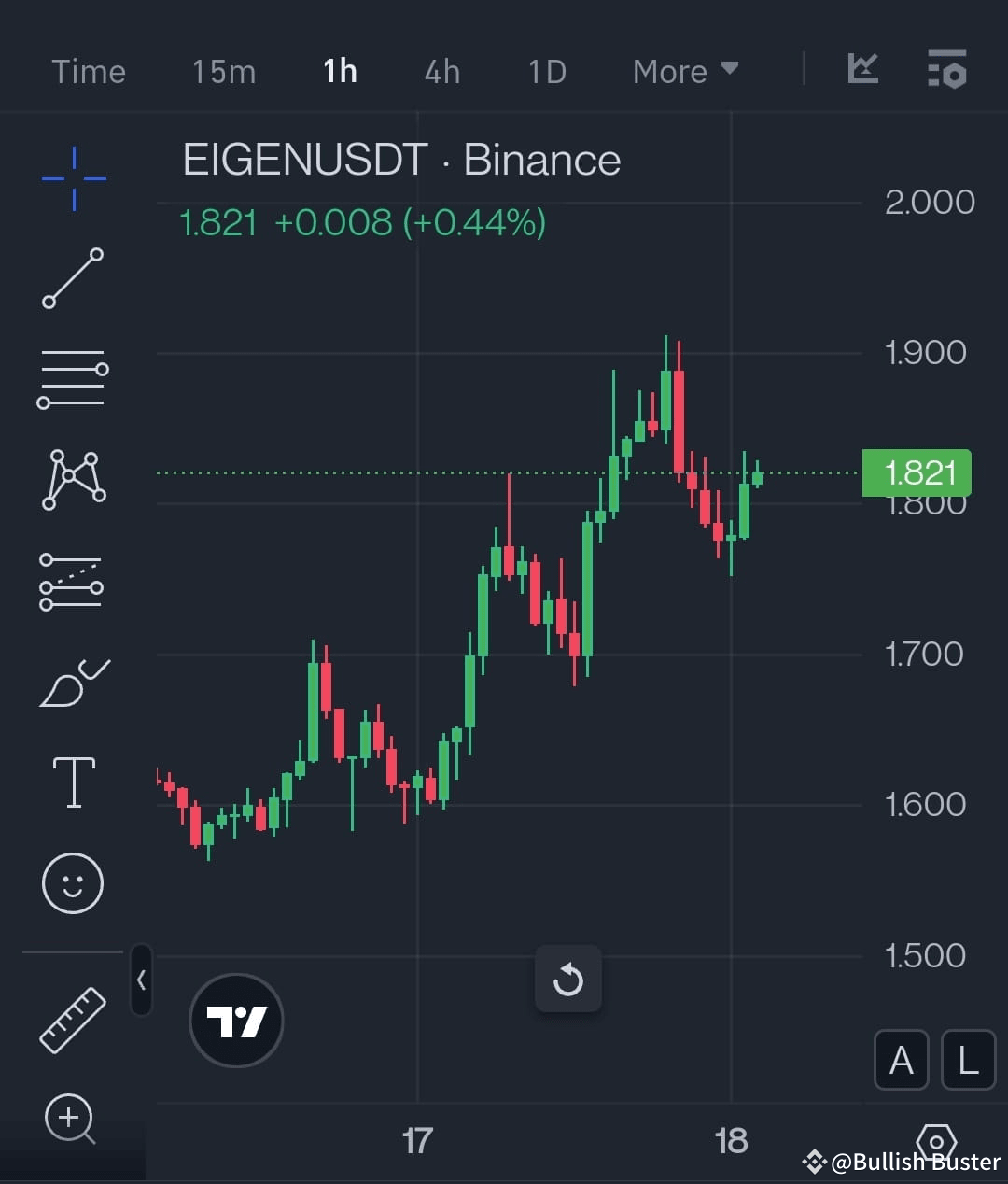Click the TradingView logo
1008x1184 pixels.
(236, 1021)
